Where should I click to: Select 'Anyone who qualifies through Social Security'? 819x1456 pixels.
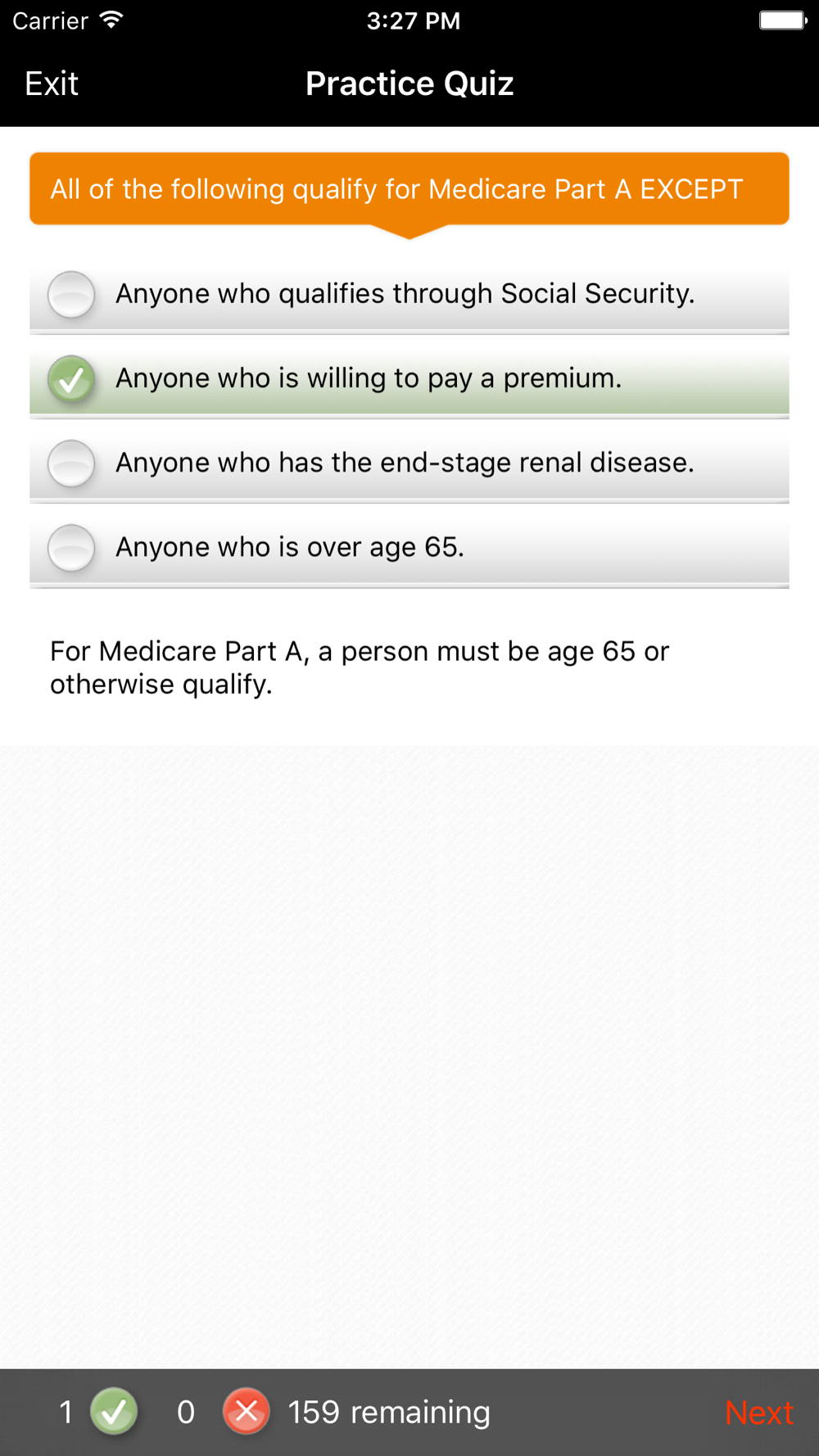click(x=409, y=295)
